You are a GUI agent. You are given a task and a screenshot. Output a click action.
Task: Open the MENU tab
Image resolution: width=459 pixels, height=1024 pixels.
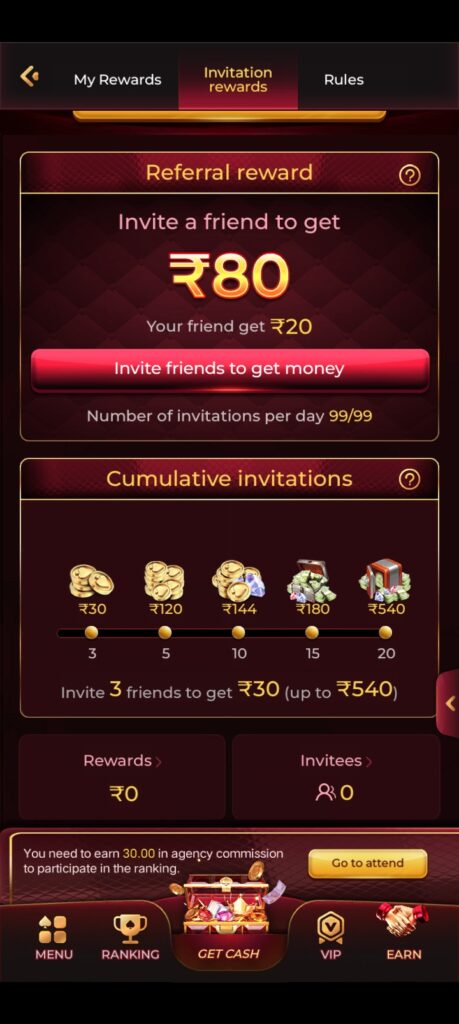pos(54,938)
